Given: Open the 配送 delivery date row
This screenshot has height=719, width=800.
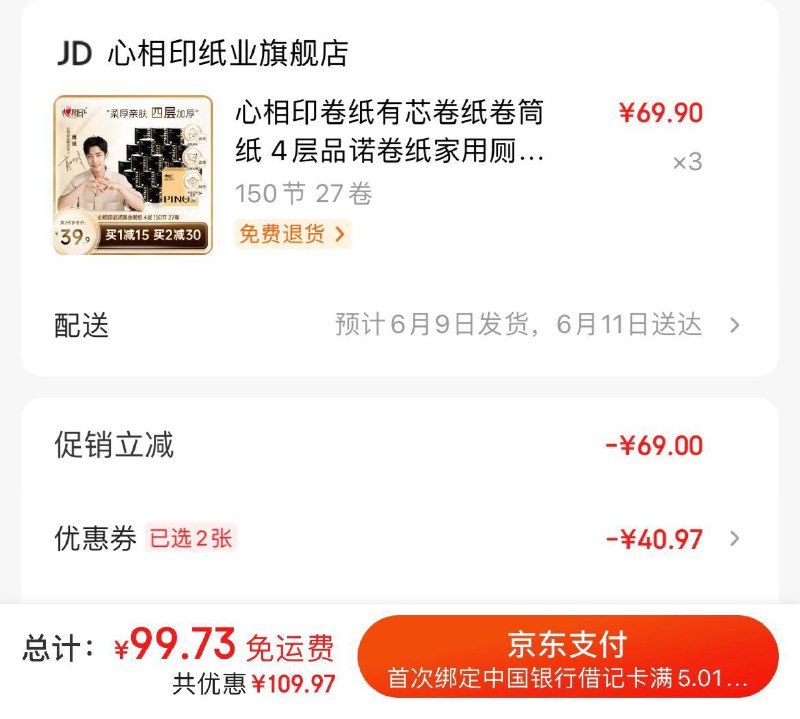Looking at the screenshot, I should [x=400, y=325].
